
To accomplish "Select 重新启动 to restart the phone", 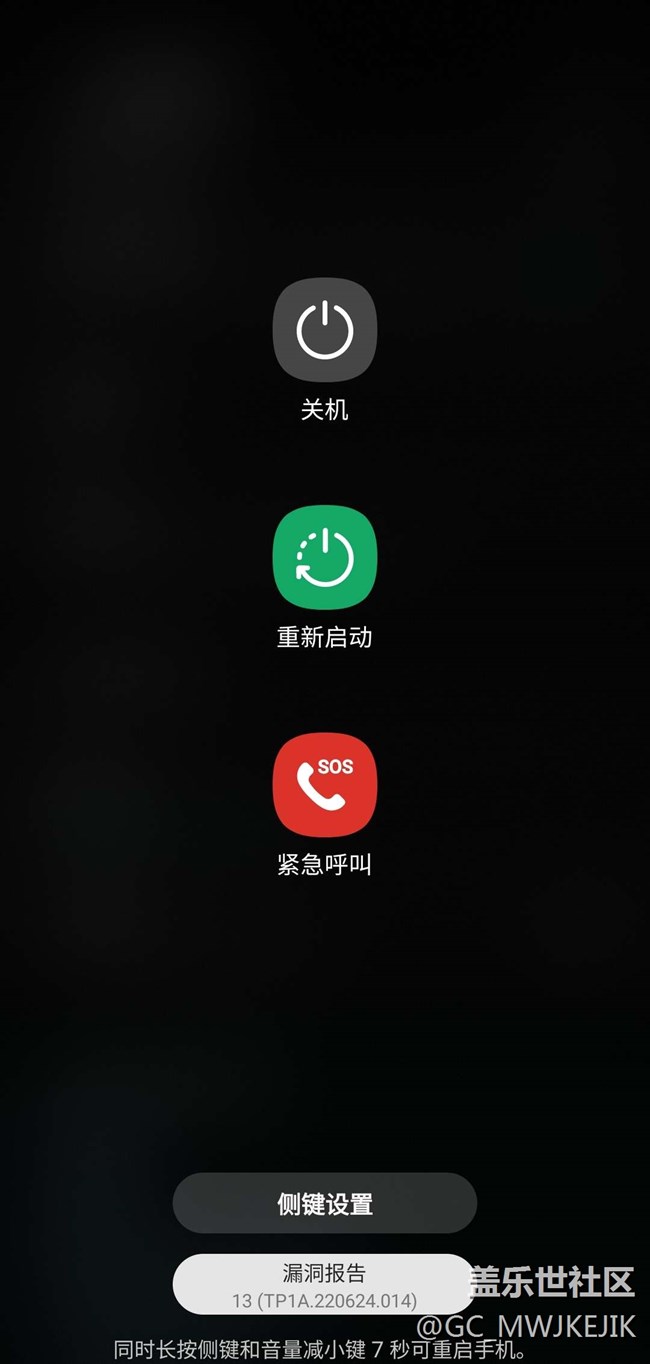I will pyautogui.click(x=325, y=558).
